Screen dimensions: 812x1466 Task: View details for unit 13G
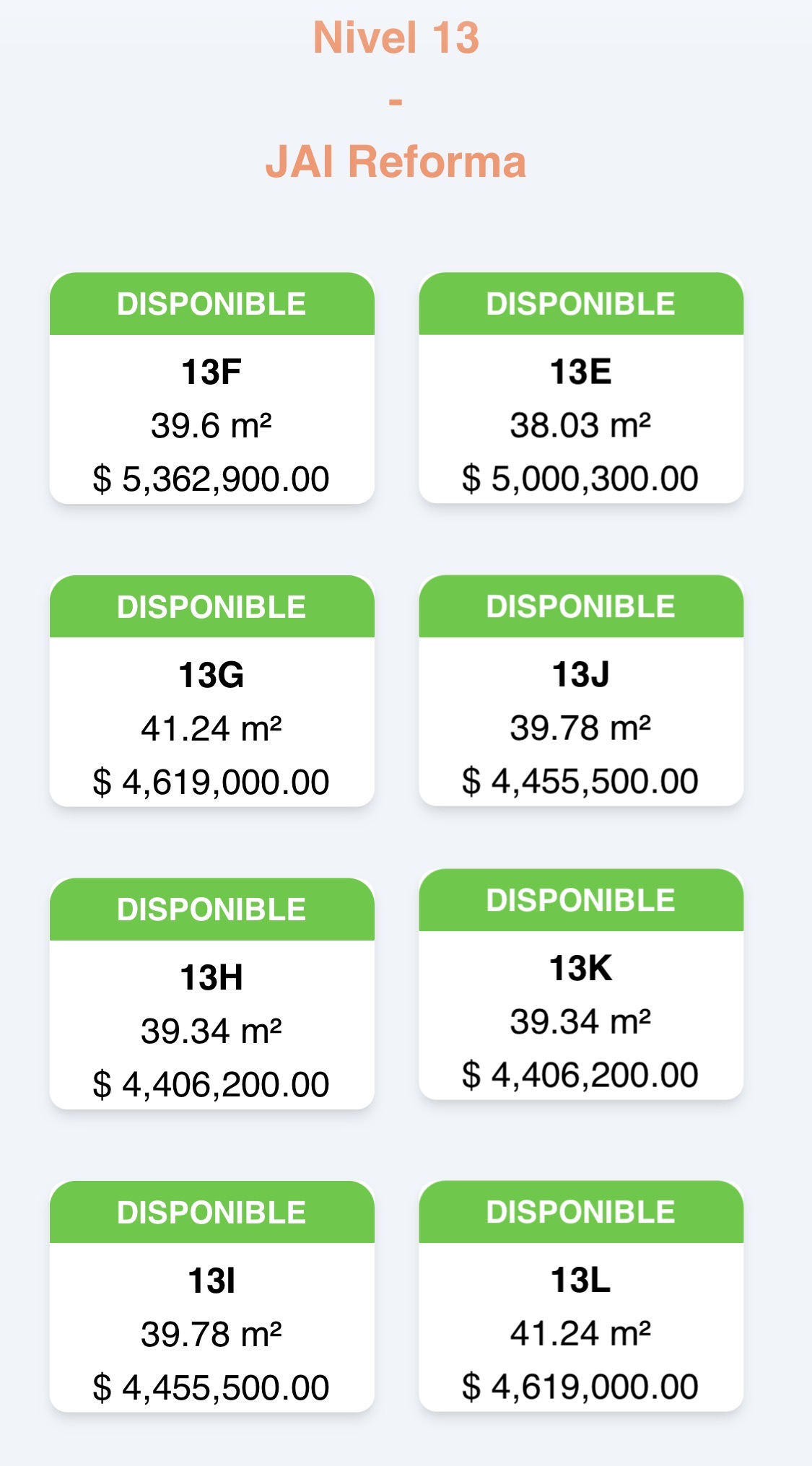211,691
